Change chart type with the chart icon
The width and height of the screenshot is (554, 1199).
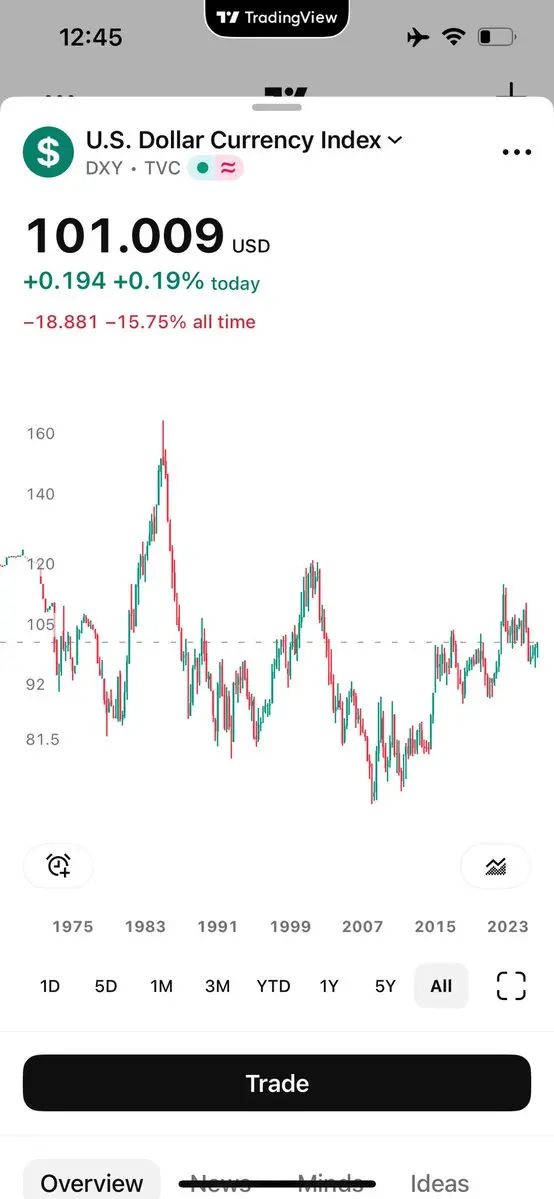pos(495,866)
